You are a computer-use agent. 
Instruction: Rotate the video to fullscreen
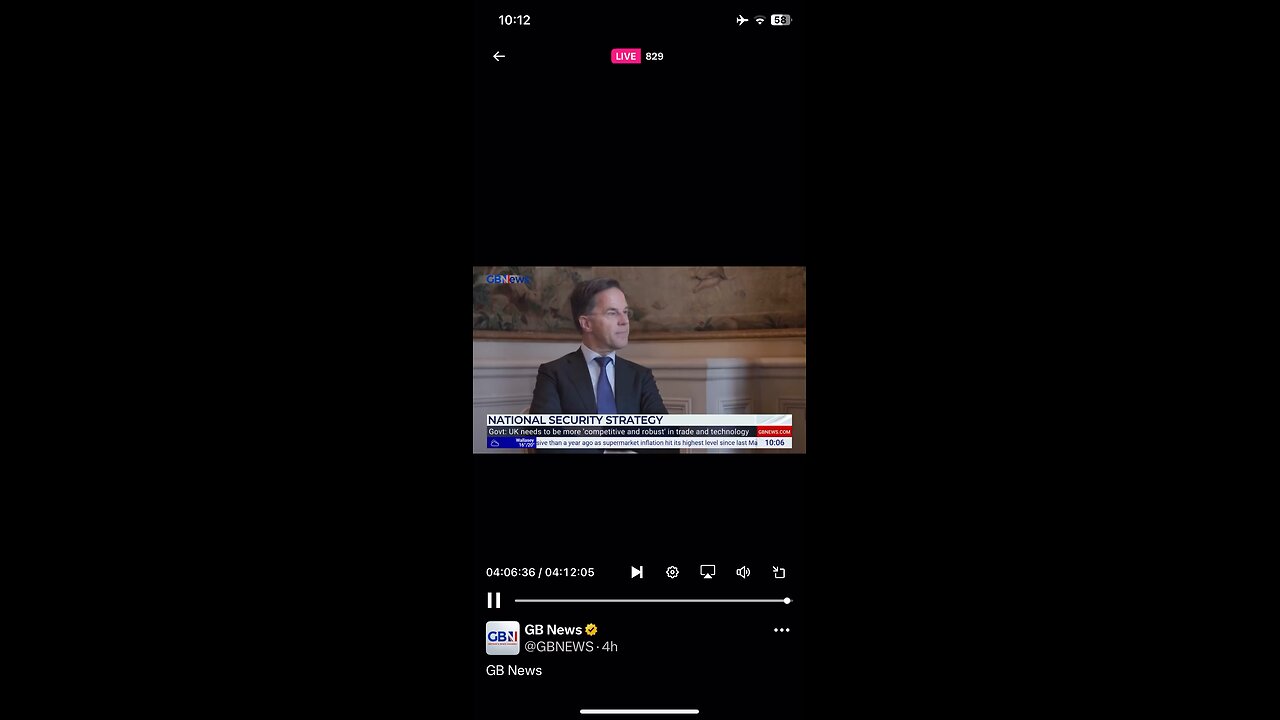779,572
